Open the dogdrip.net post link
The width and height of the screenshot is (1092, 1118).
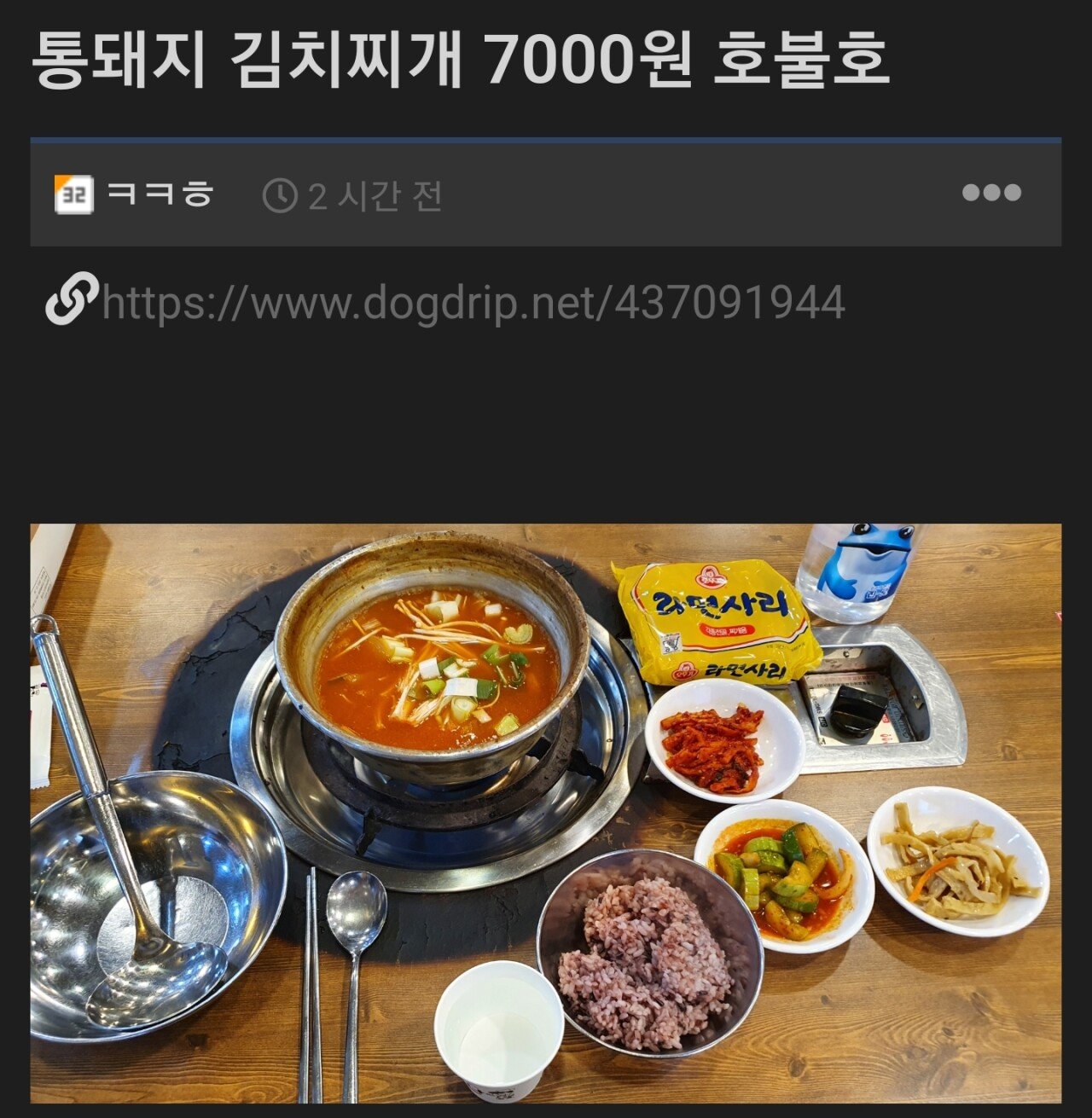coord(473,303)
